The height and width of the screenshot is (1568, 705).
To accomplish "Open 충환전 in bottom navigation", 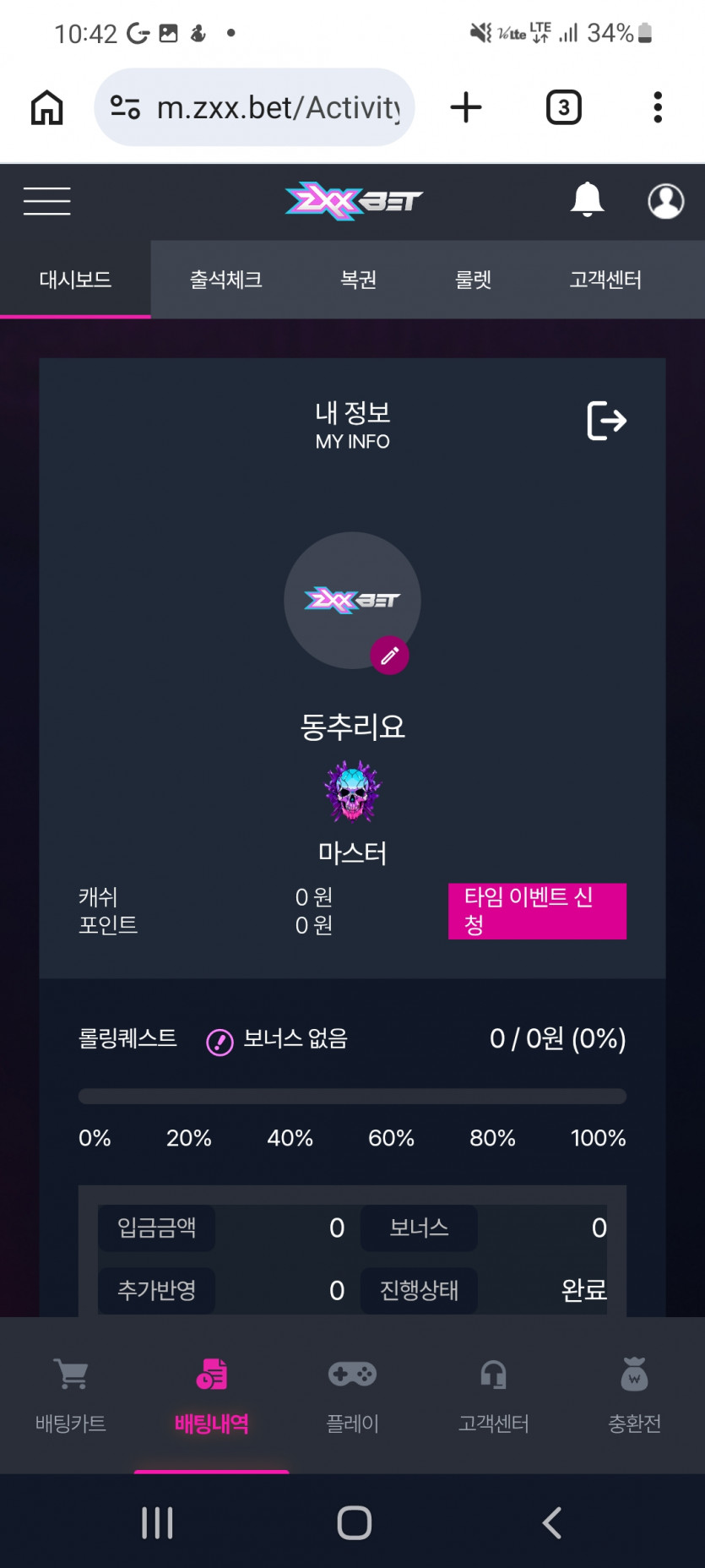I will tap(635, 1395).
